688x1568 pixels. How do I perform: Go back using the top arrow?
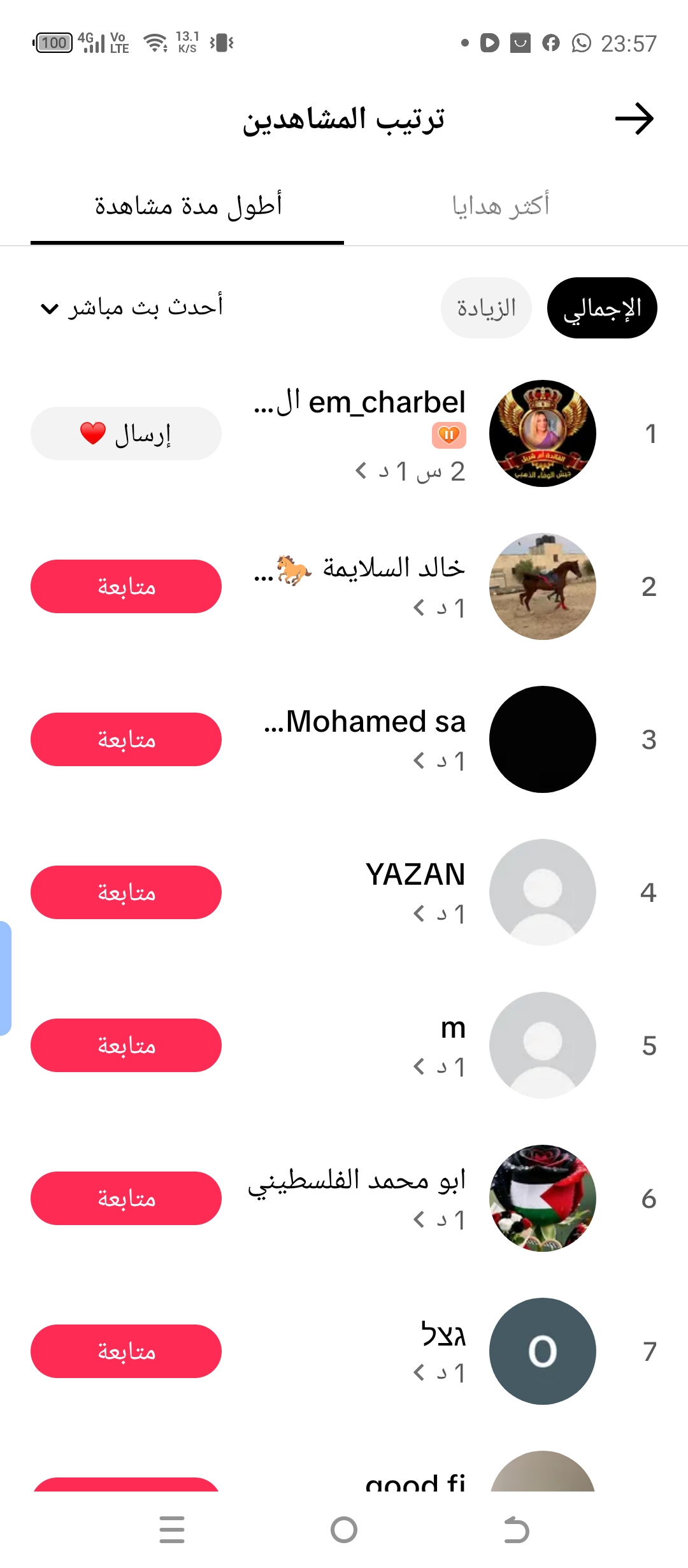[x=634, y=119]
